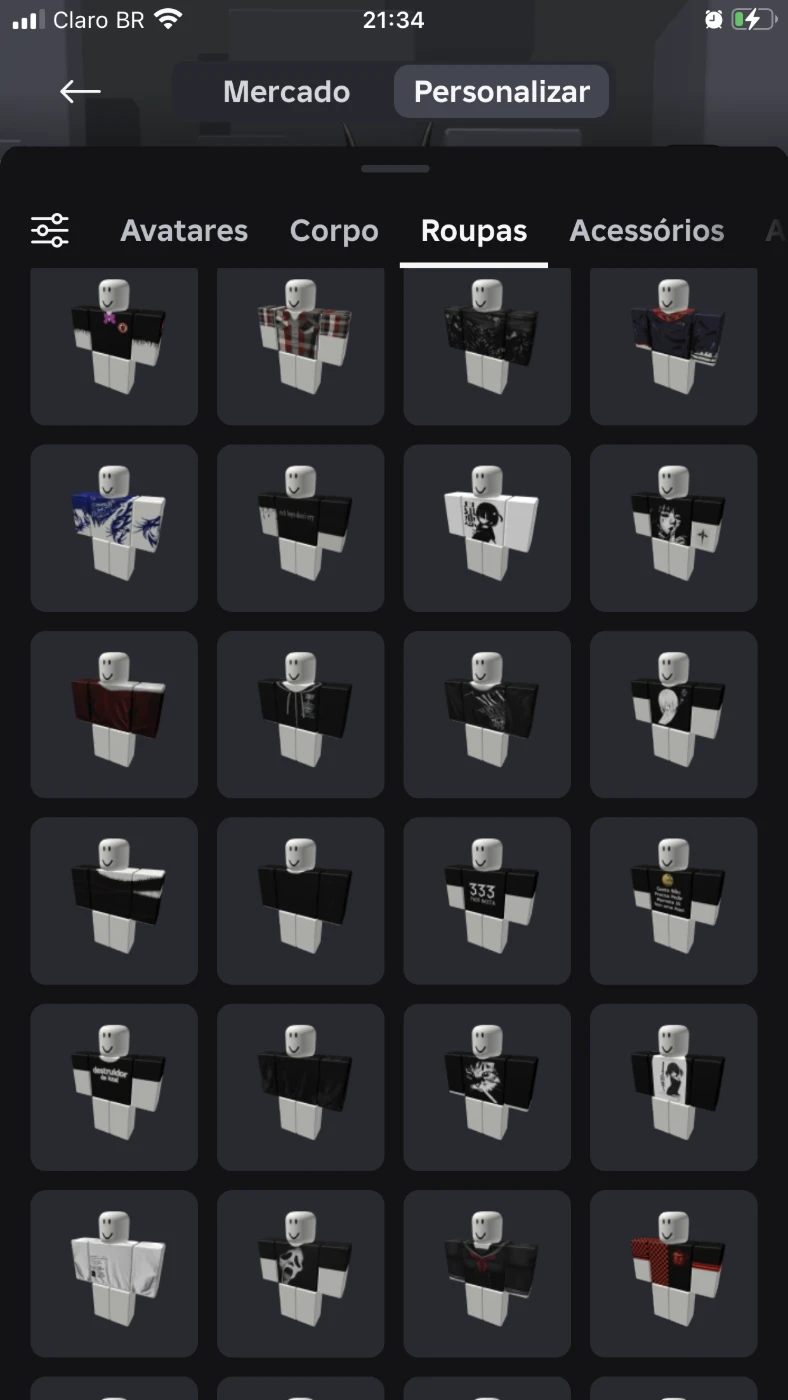The height and width of the screenshot is (1400, 788).
Task: Choose the blue and white dragon shirt
Action: point(114,528)
